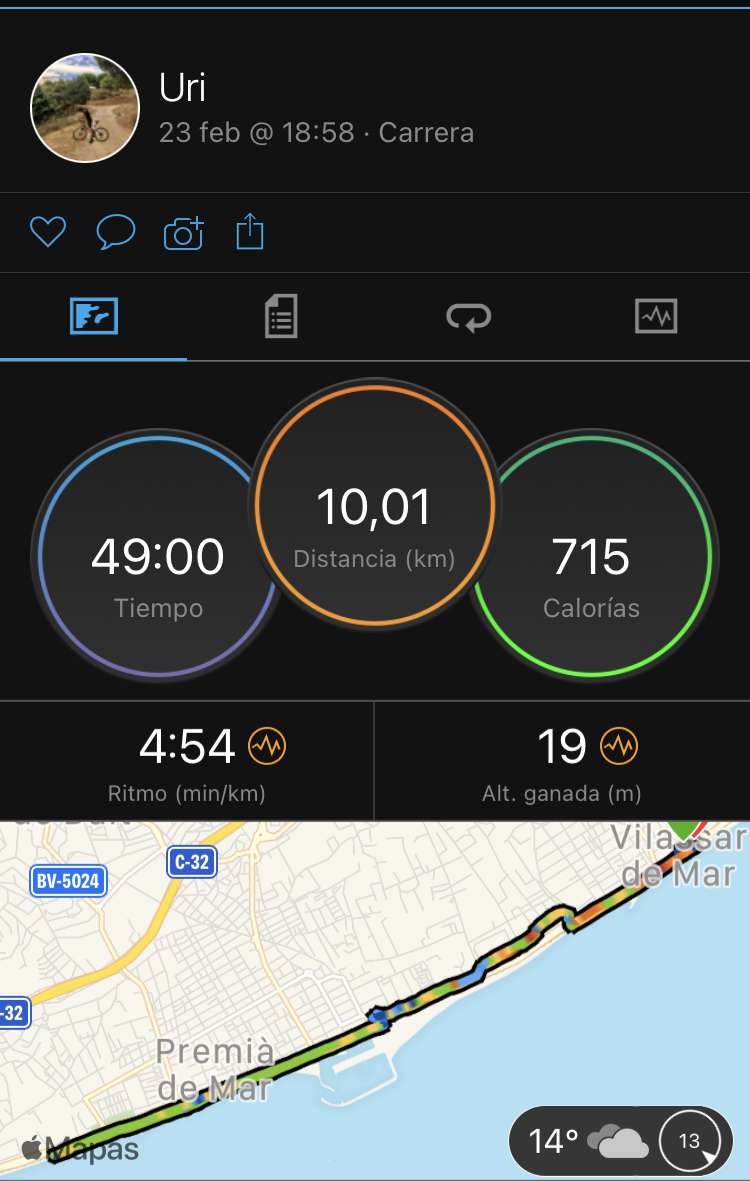Share this run activity
This screenshot has height=1181, width=750.
click(x=250, y=230)
